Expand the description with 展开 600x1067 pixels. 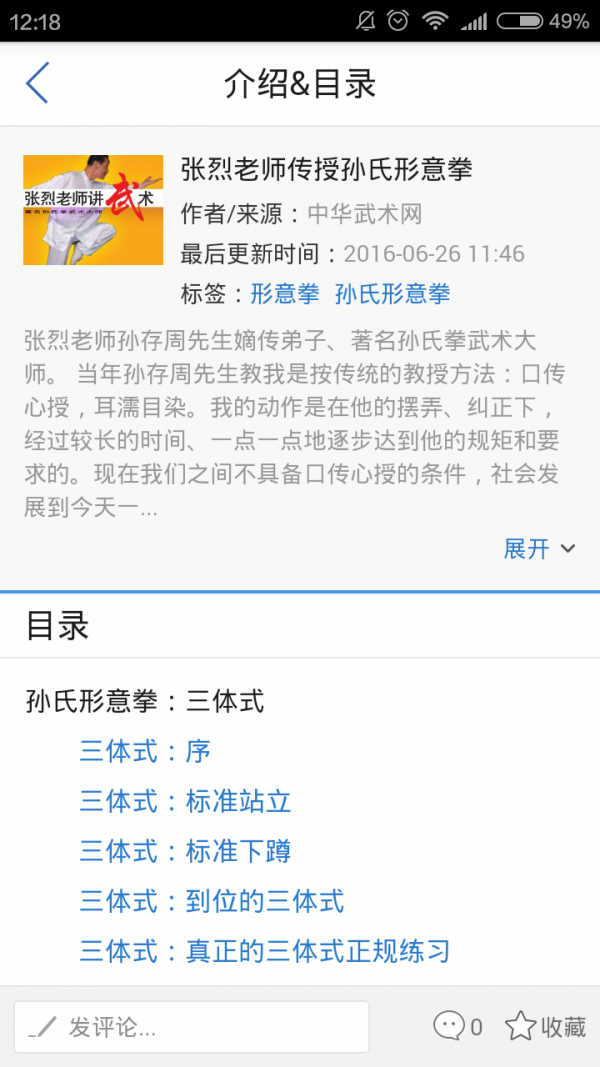coord(539,548)
